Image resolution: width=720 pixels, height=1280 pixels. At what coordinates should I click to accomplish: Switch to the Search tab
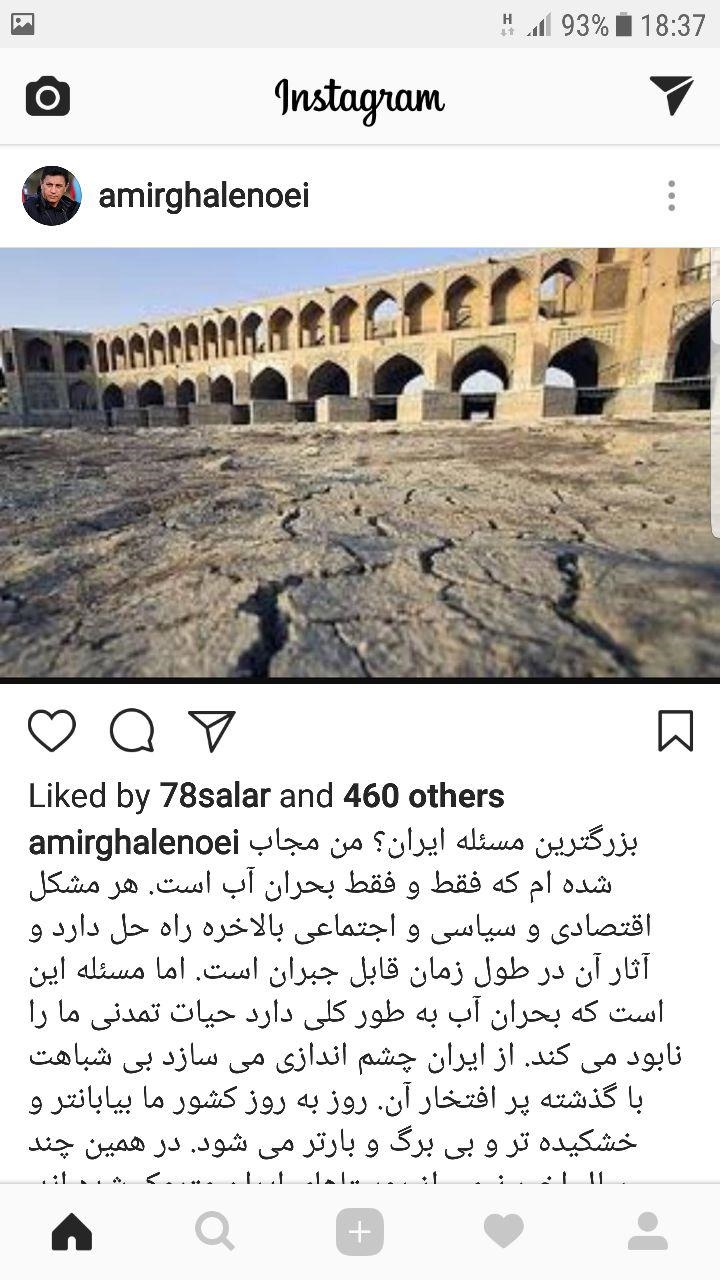tap(215, 1232)
